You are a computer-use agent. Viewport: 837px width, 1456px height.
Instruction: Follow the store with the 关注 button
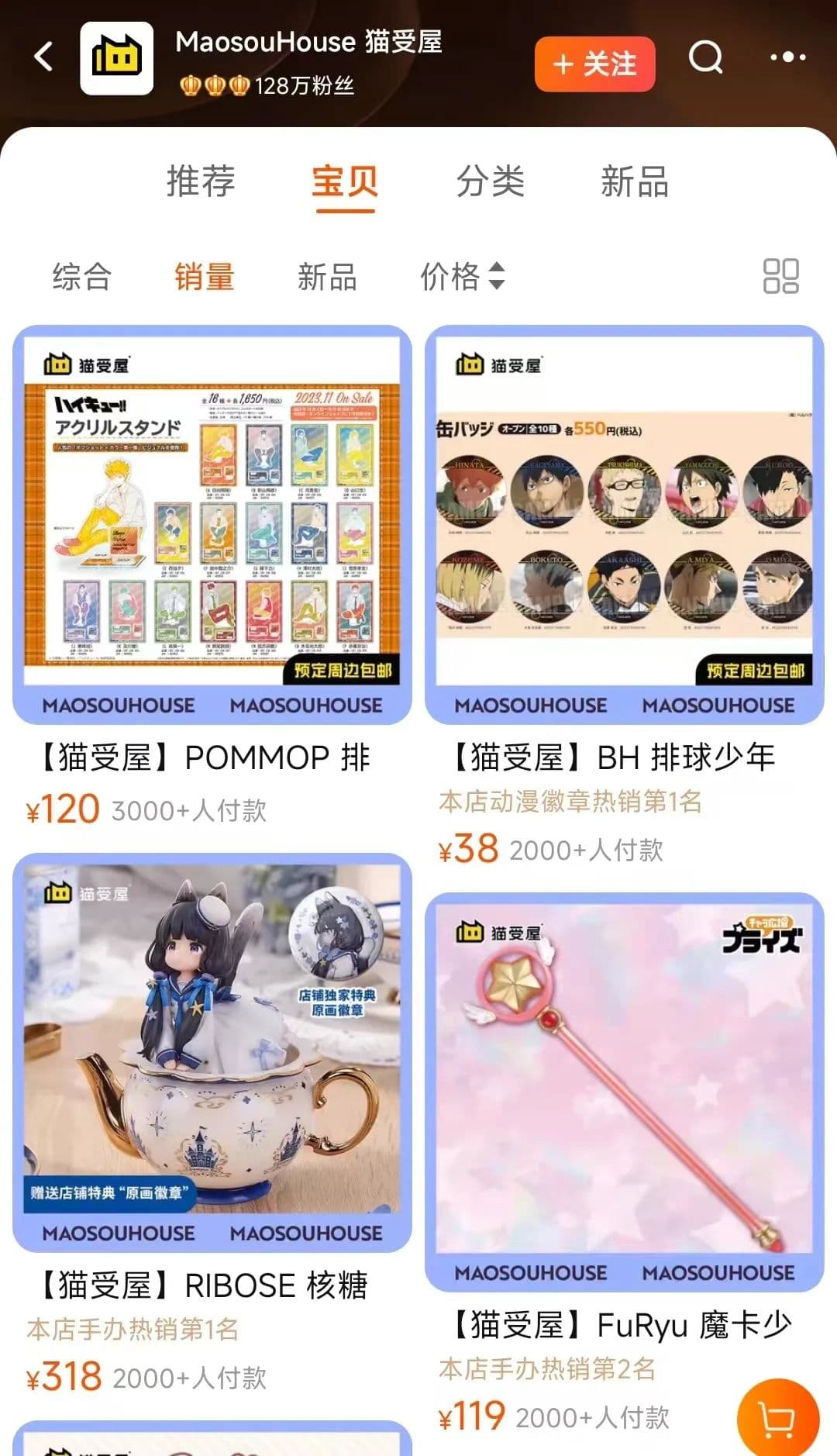click(594, 64)
